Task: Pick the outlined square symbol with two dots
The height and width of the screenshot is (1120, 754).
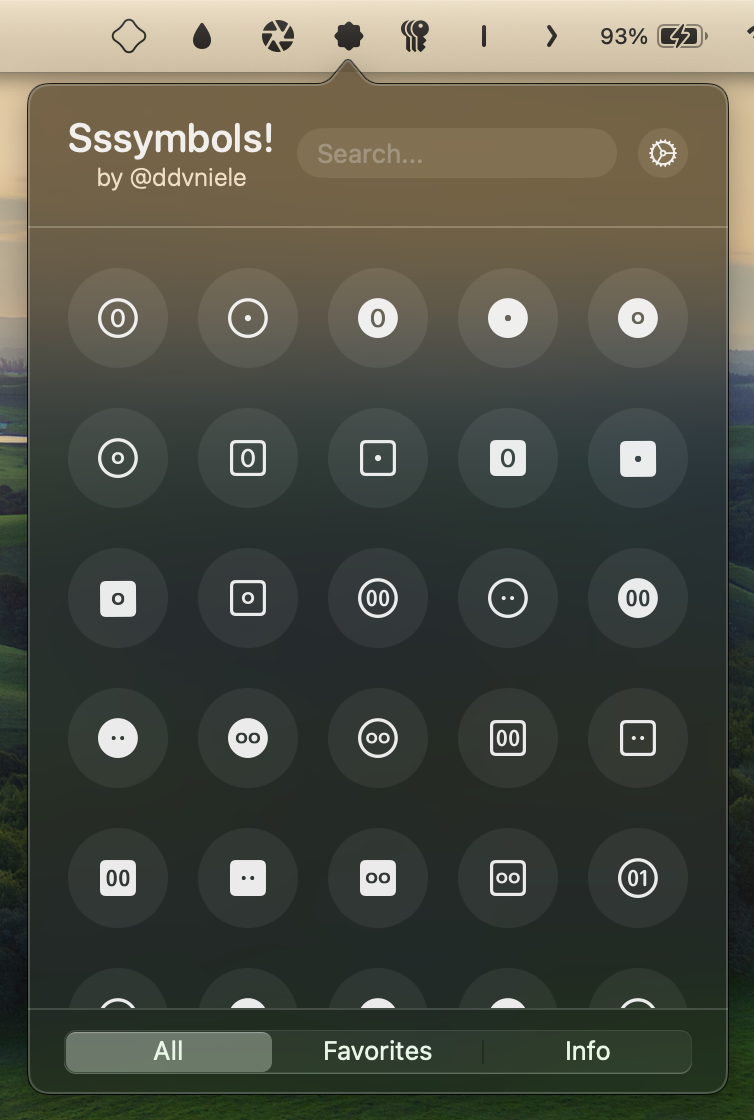Action: (638, 738)
